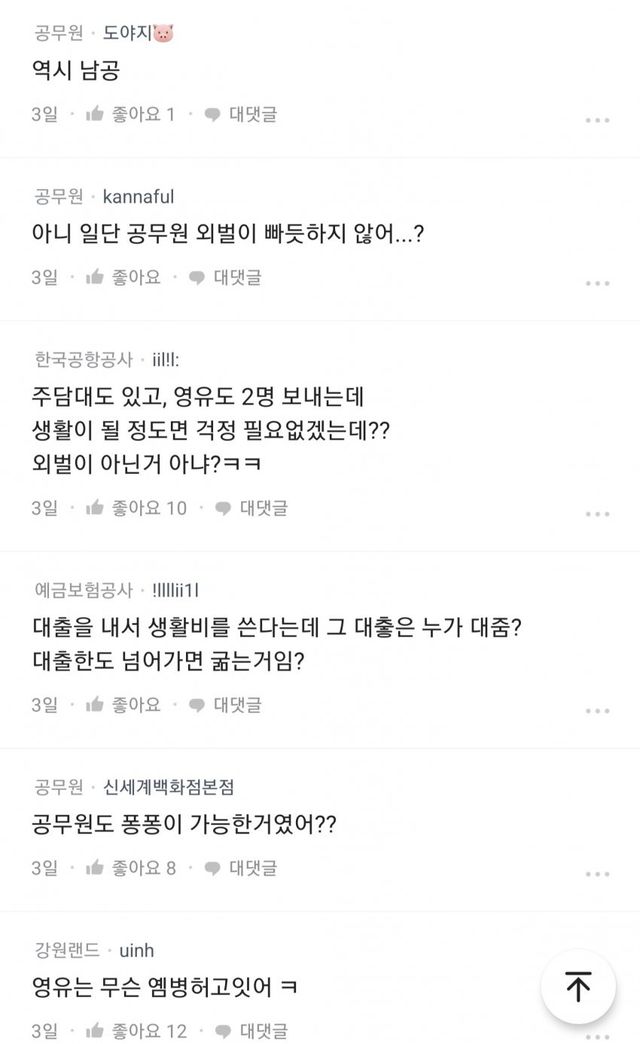Open more options on 신세계백화점본점's comment
The height and width of the screenshot is (1044, 640).
597,874
